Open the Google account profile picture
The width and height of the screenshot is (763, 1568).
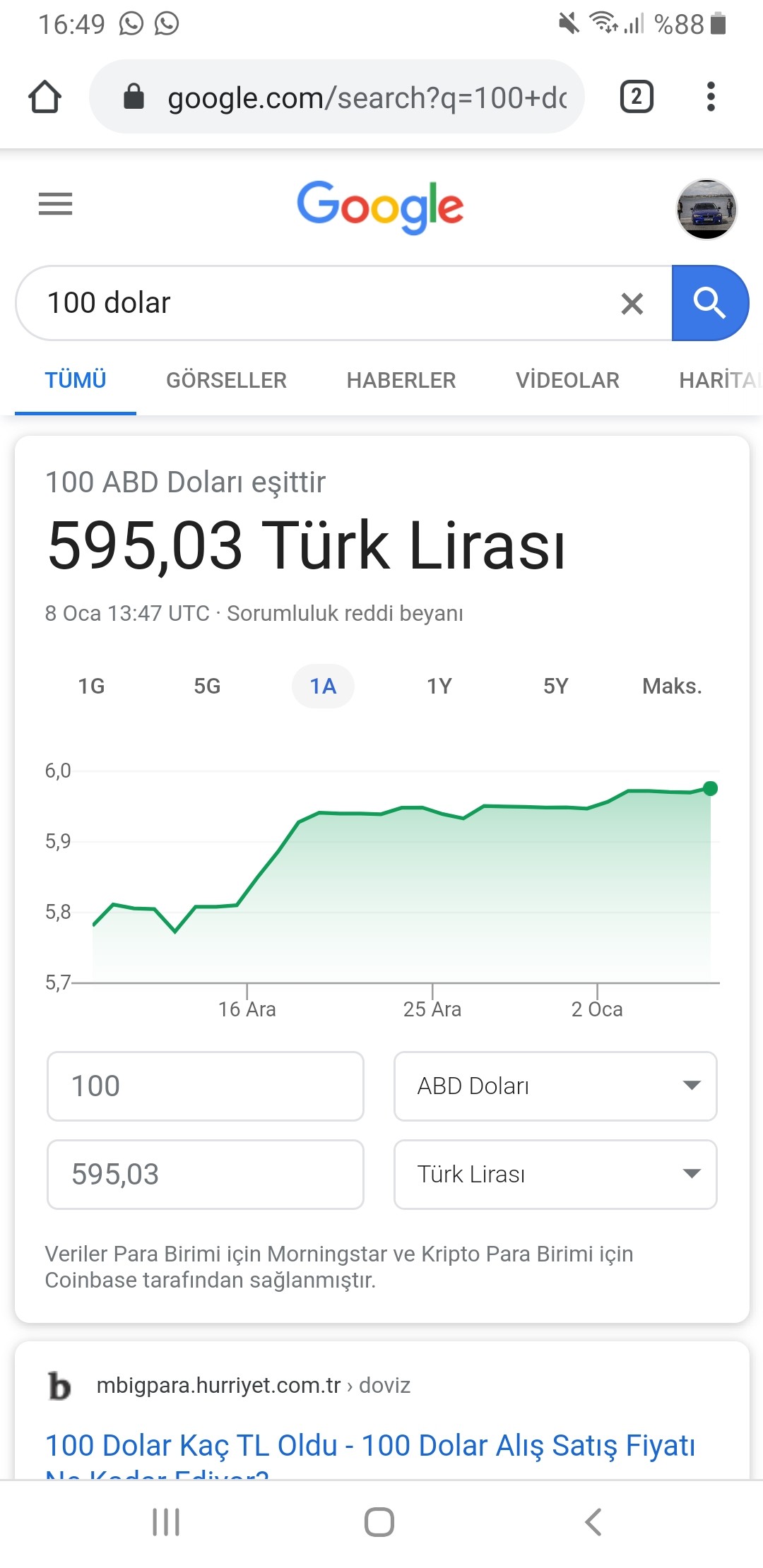(706, 209)
